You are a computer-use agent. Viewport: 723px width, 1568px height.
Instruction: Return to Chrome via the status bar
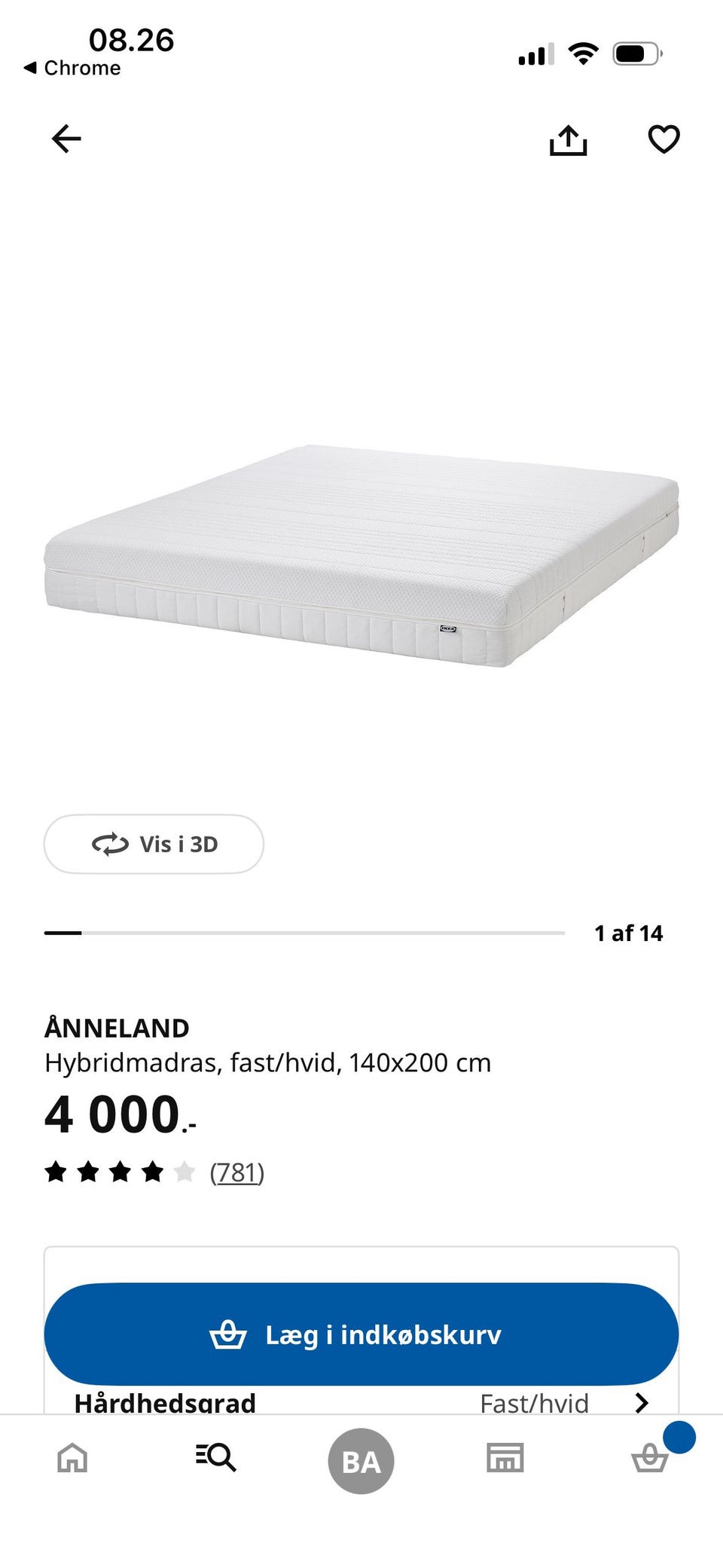pyautogui.click(x=73, y=68)
